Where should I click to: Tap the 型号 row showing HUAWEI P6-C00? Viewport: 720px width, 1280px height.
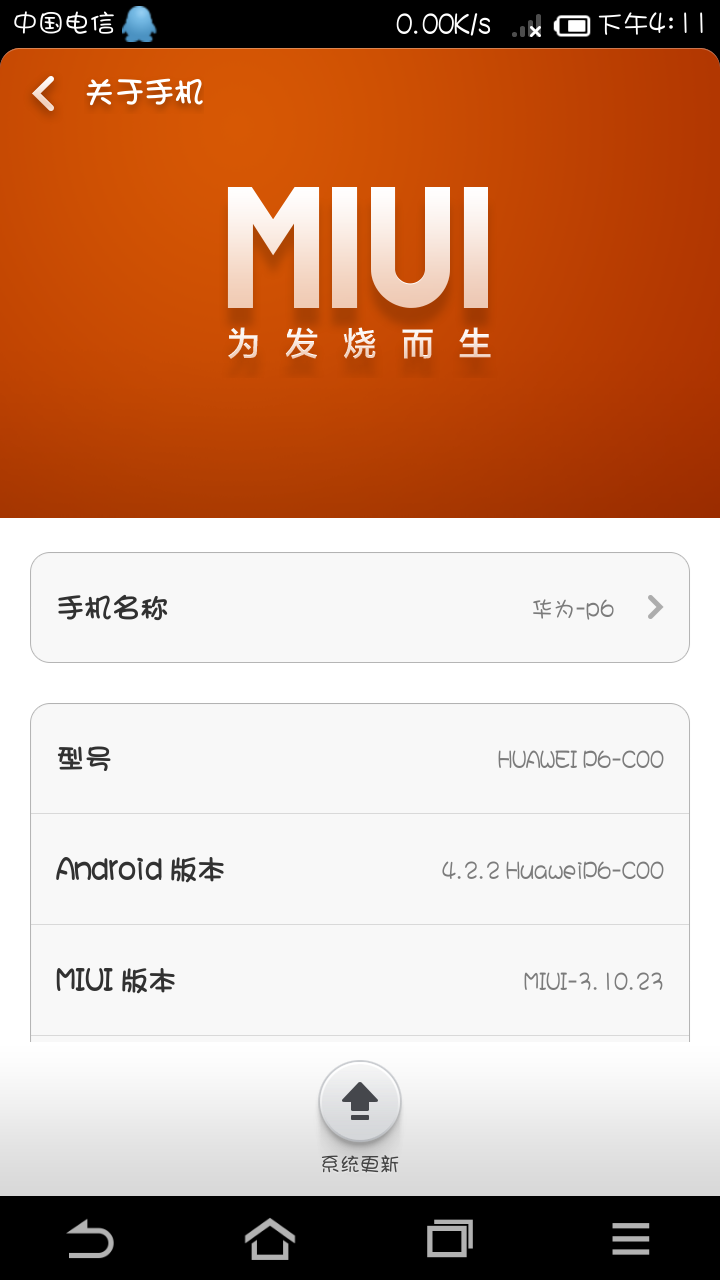[360, 758]
